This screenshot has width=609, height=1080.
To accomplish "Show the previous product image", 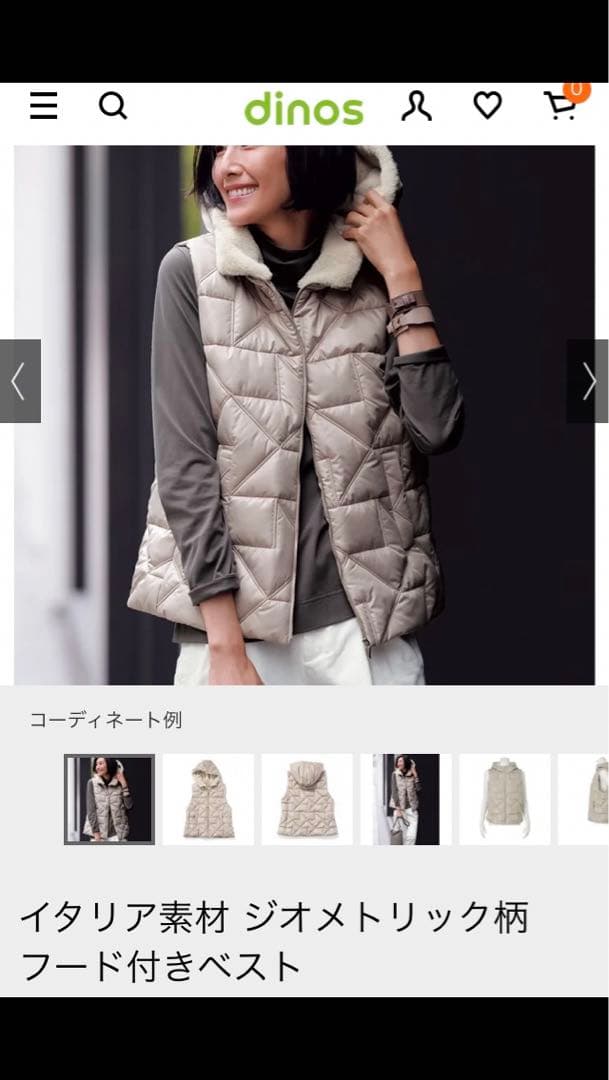I will click(x=20, y=381).
